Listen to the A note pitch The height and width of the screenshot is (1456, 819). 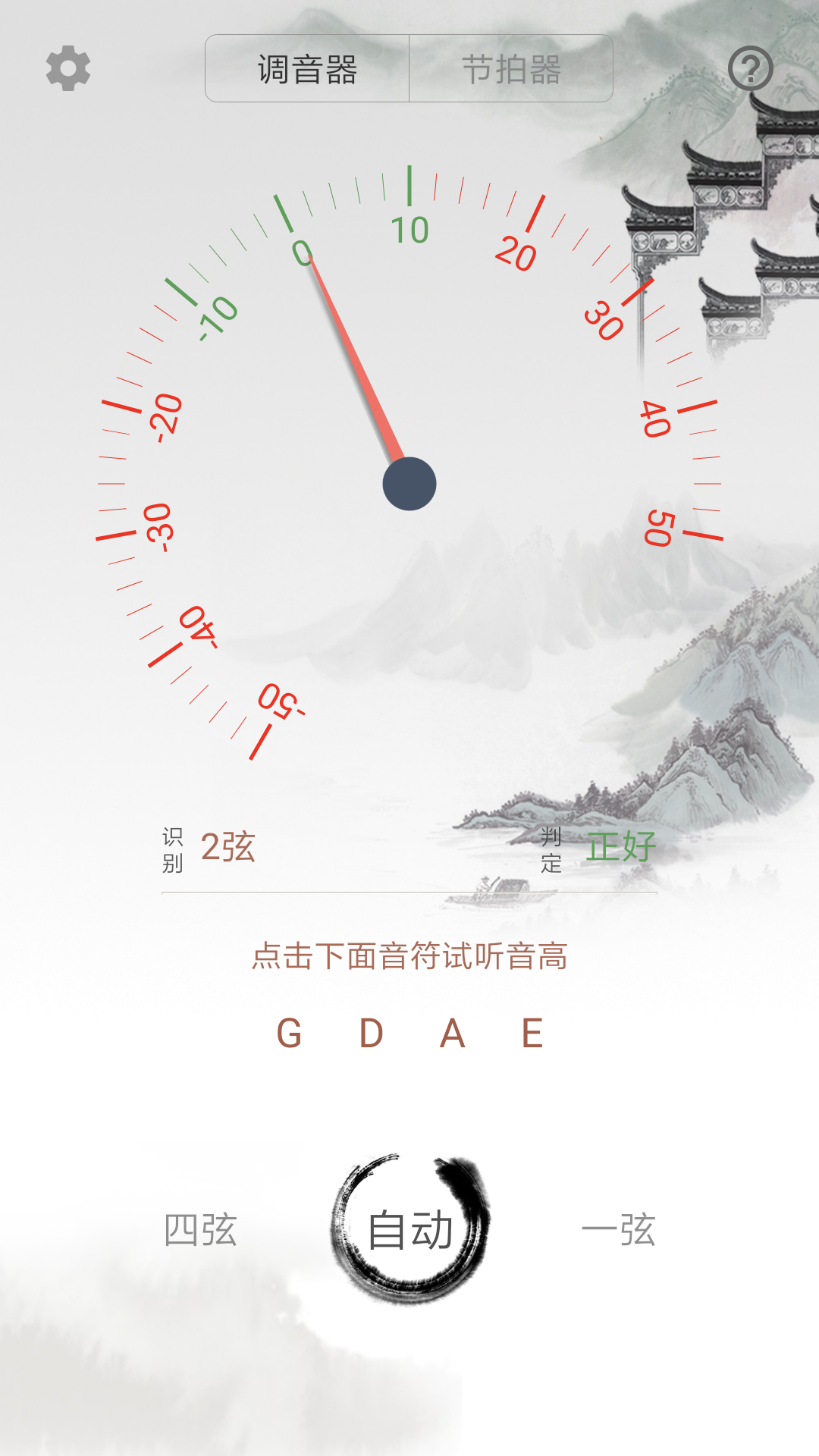coord(452,1033)
